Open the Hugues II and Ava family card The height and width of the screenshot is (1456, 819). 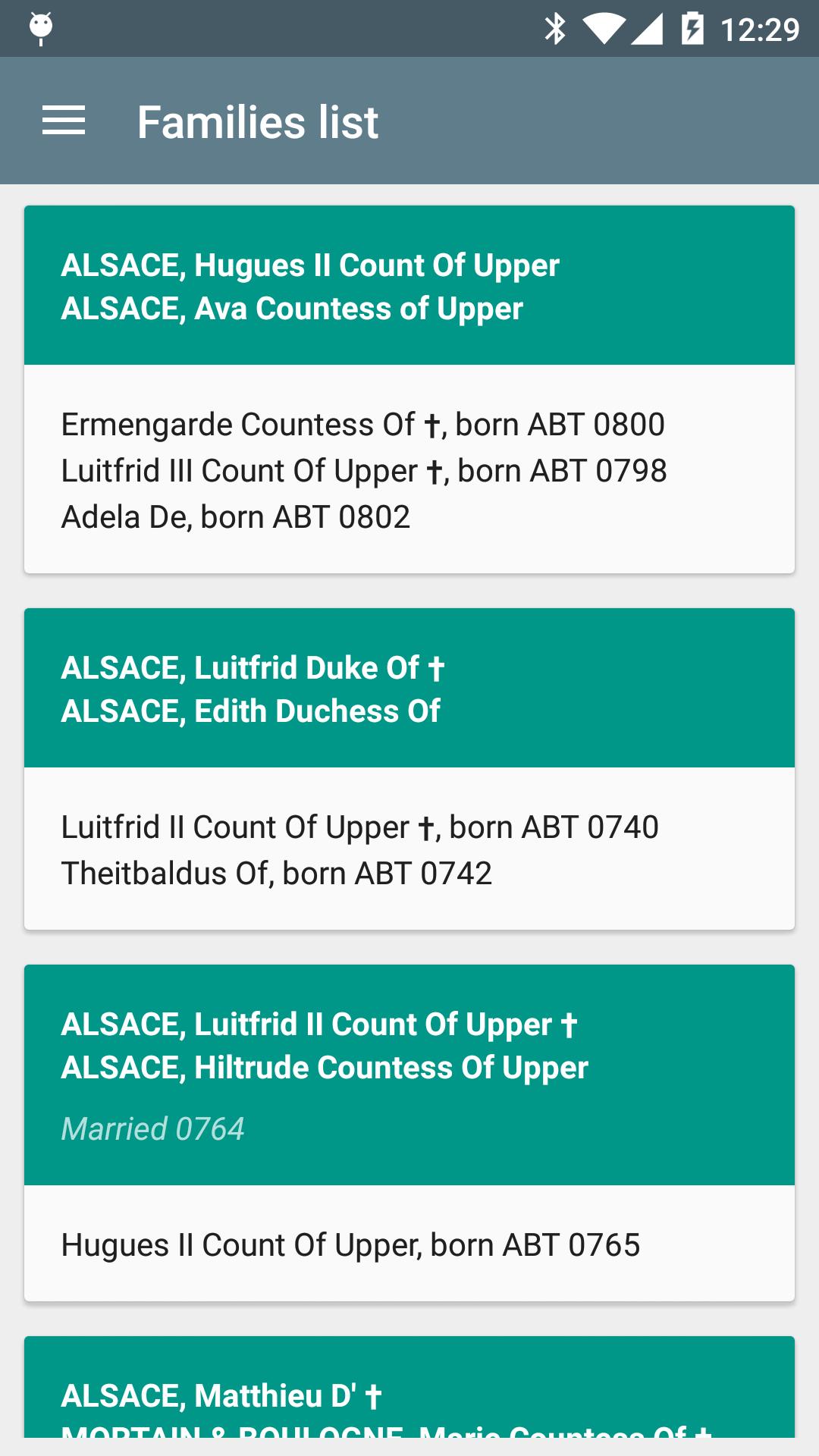pyautogui.click(x=409, y=287)
